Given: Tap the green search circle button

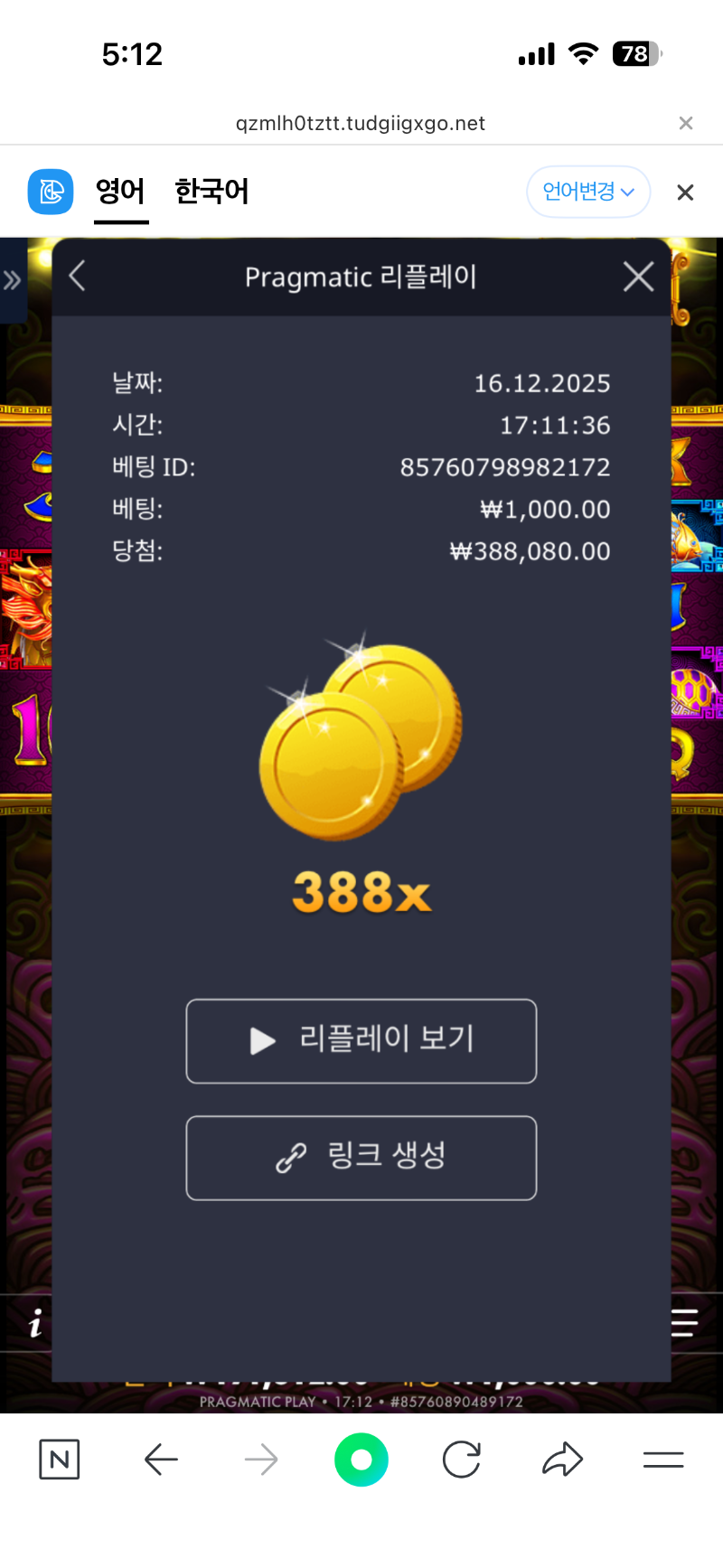Looking at the screenshot, I should (361, 1459).
